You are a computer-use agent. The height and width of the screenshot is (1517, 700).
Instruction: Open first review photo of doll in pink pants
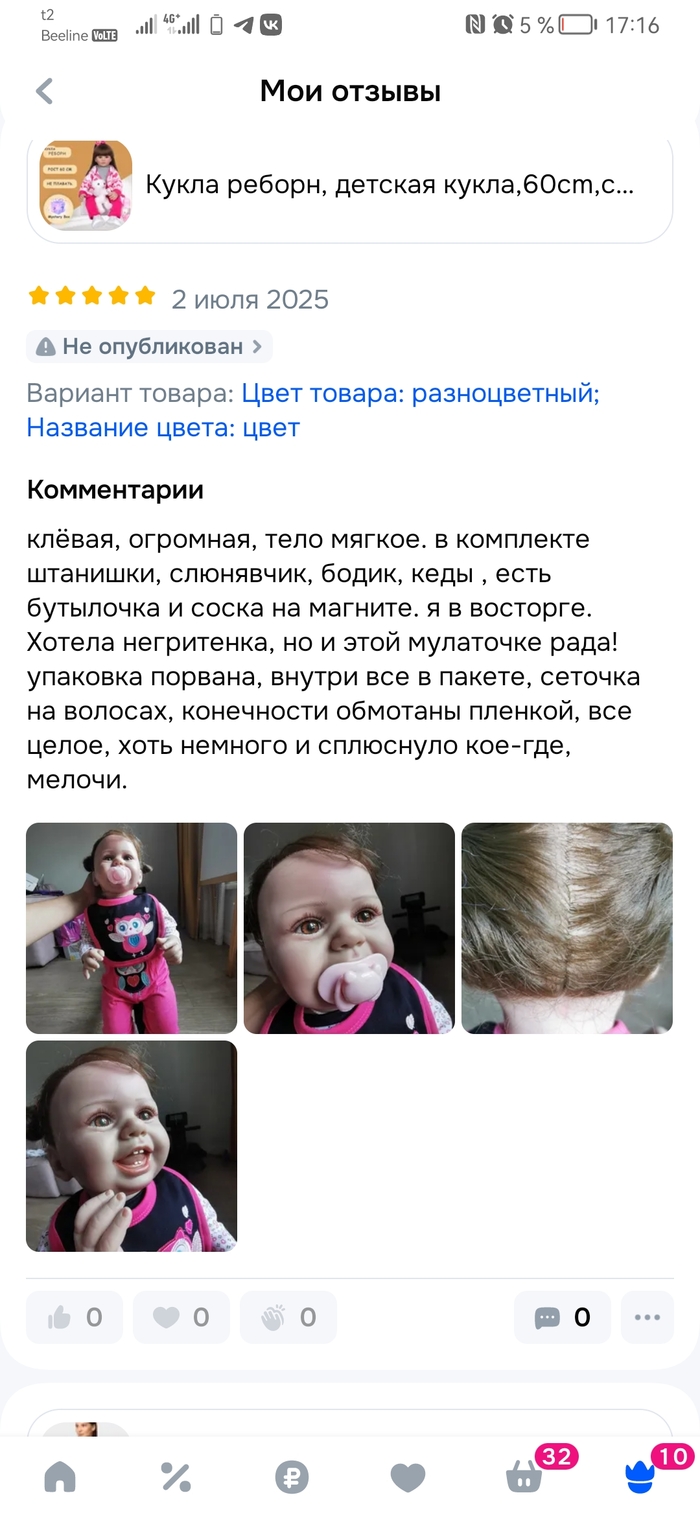pos(131,928)
